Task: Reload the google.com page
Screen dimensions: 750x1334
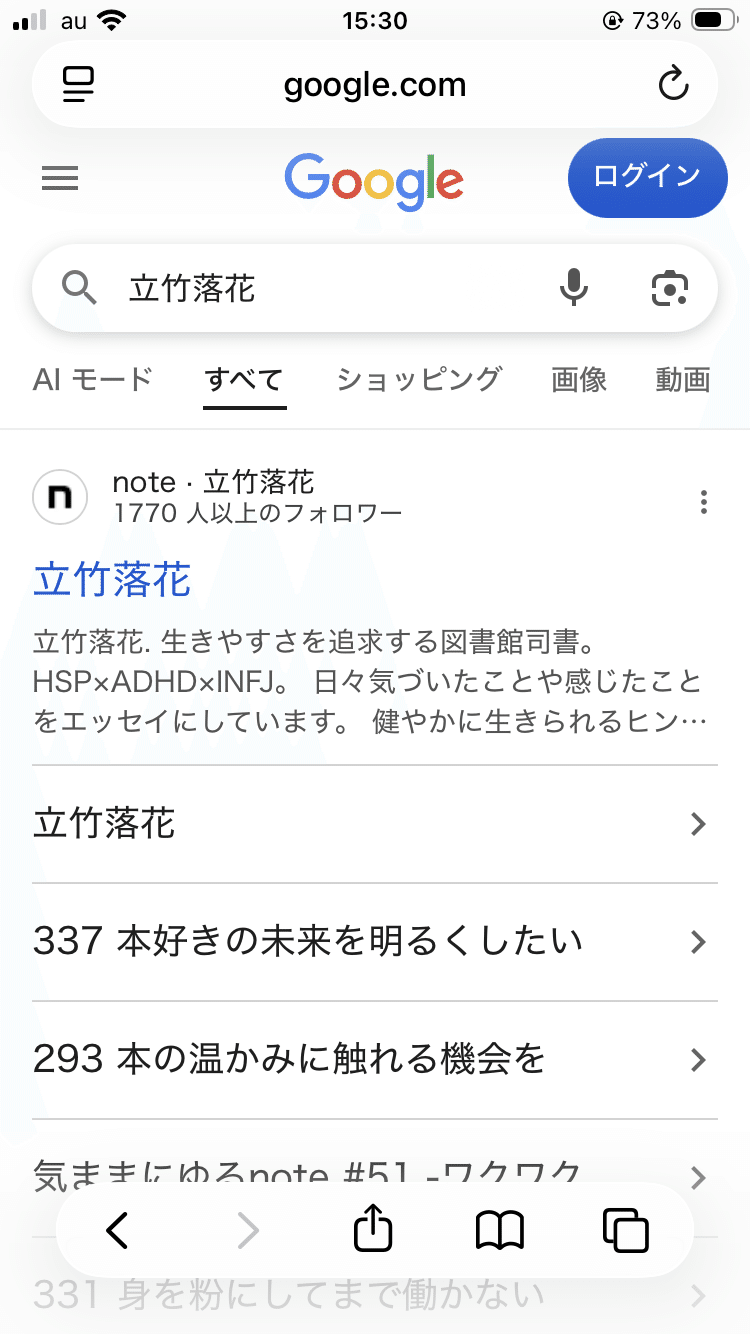Action: coord(673,84)
